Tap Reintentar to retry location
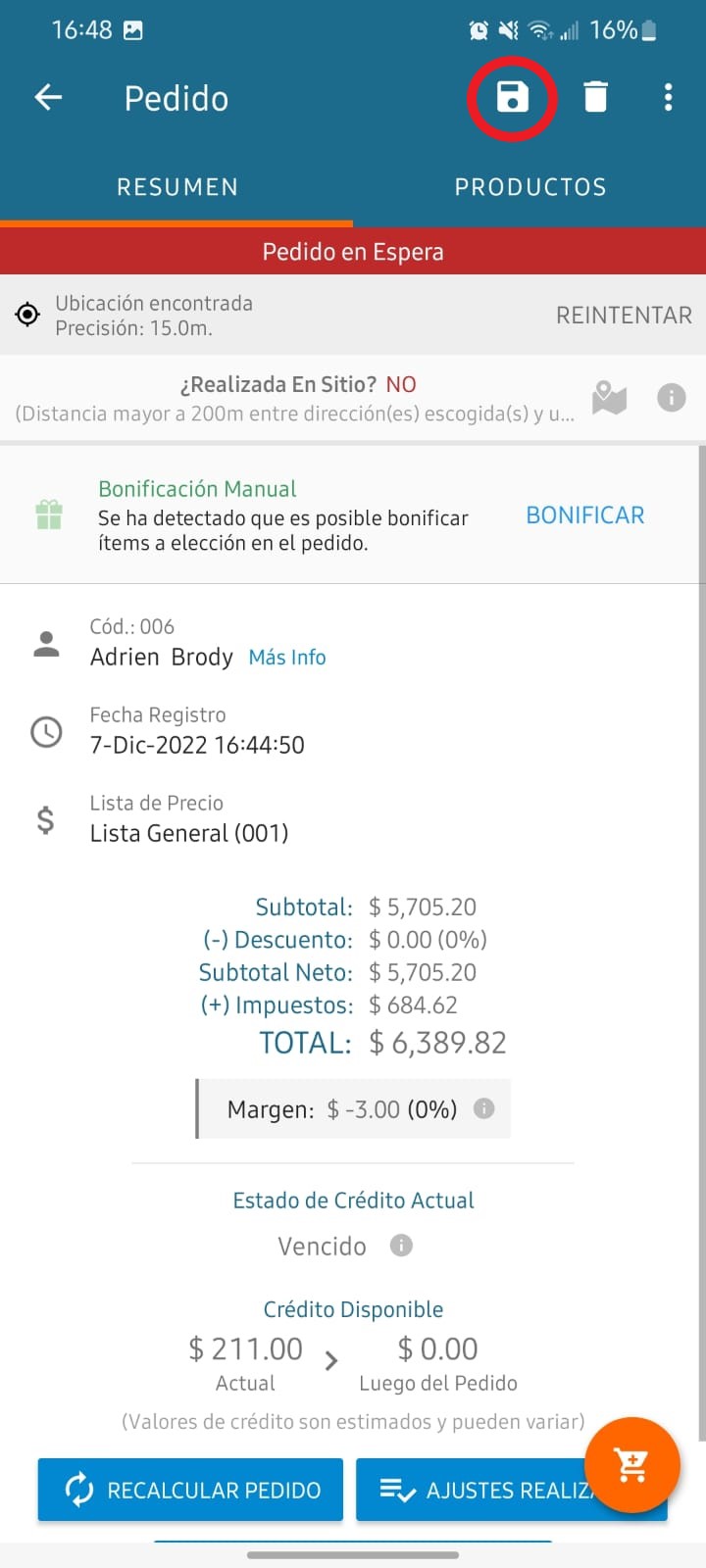Screen dimensions: 706x1568 [624, 316]
